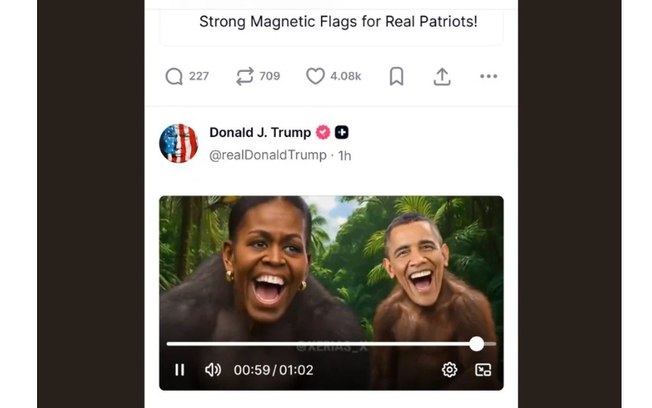The height and width of the screenshot is (408, 652).
Task: Open video settings gear
Action: coord(449,370)
